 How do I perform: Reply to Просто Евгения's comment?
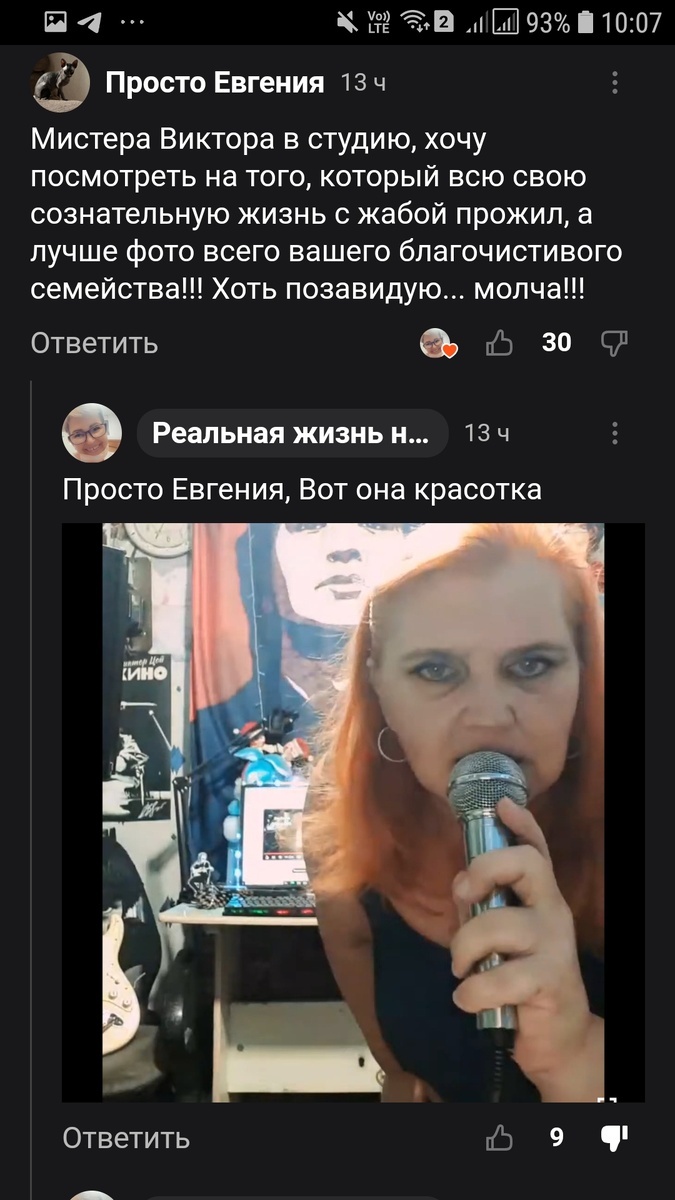[x=94, y=343]
